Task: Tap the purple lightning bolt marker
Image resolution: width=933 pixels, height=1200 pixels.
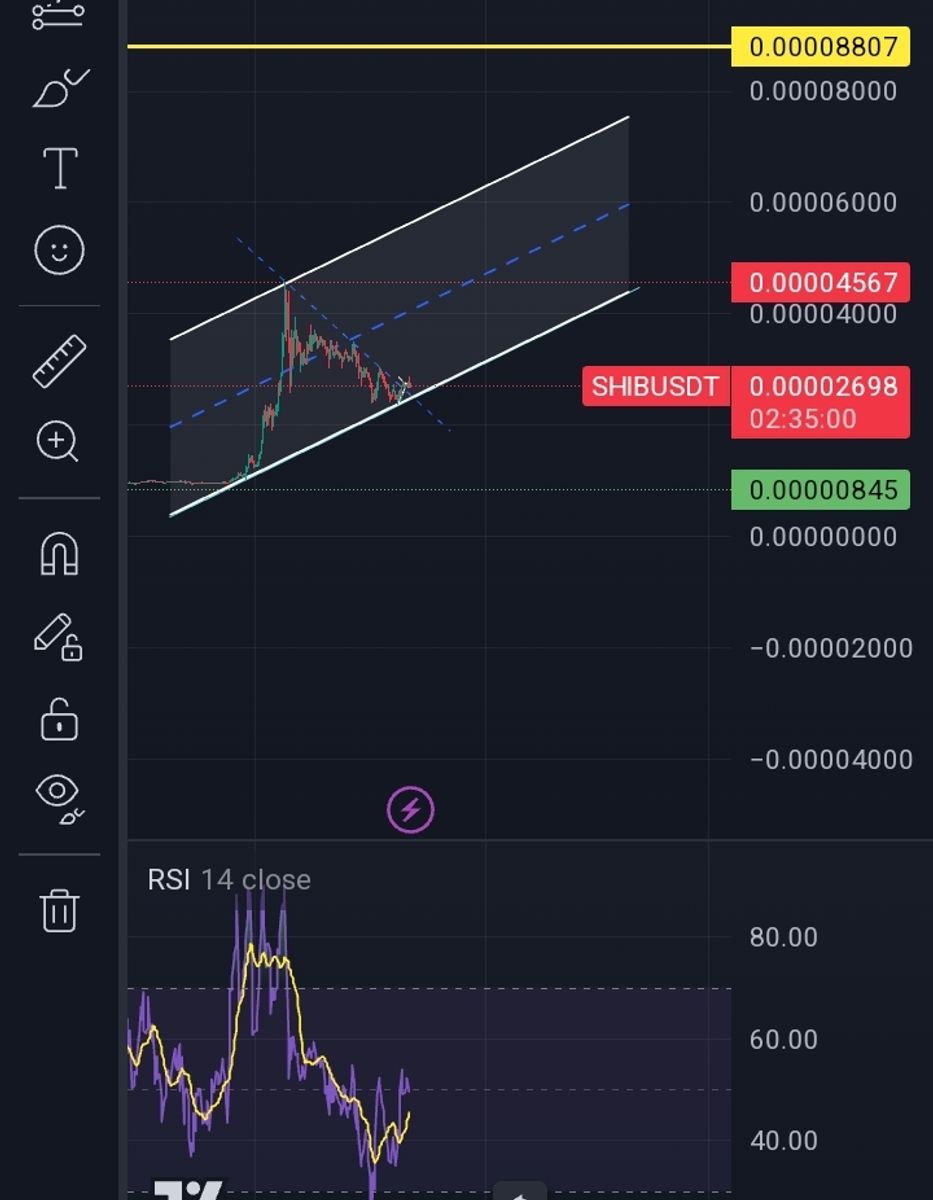Action: pos(411,809)
